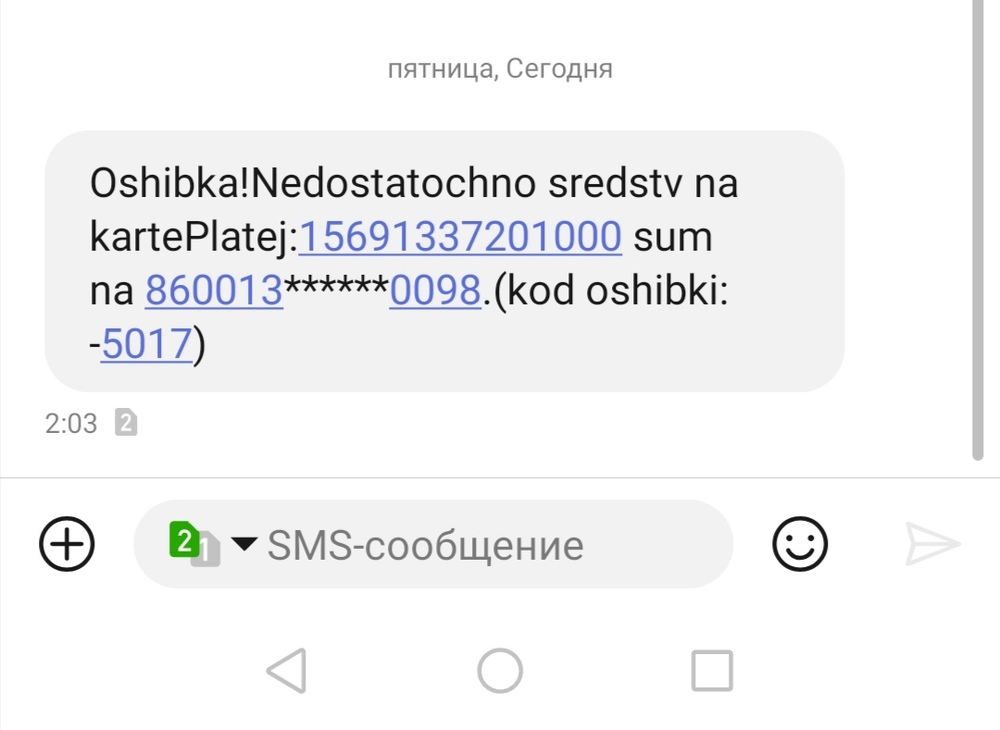Viewport: 1000px width, 730px height.
Task: Tap the linked number 15691337201000
Action: (x=460, y=238)
